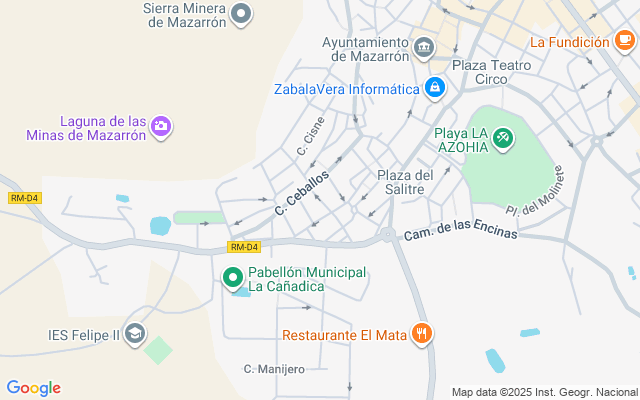This screenshot has height=400, width=640.
Task: Select the Restaurante El Mata marker
Action: [422, 334]
